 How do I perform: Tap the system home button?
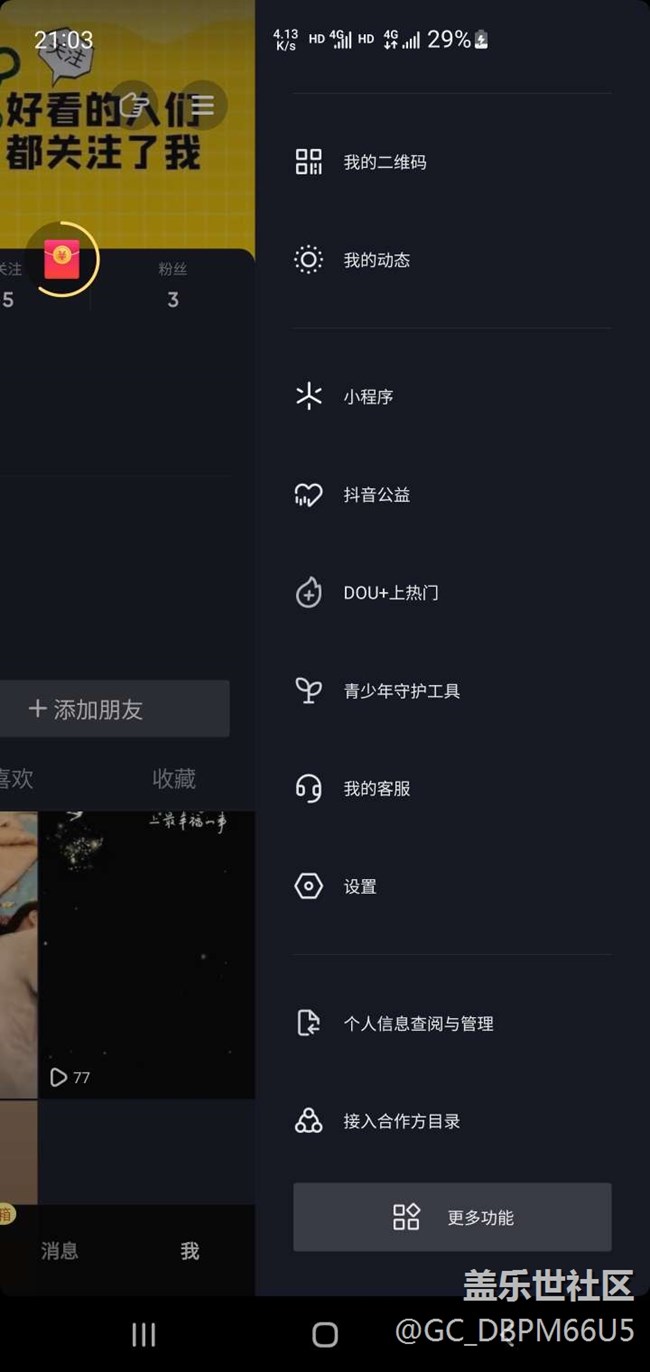[x=325, y=1334]
